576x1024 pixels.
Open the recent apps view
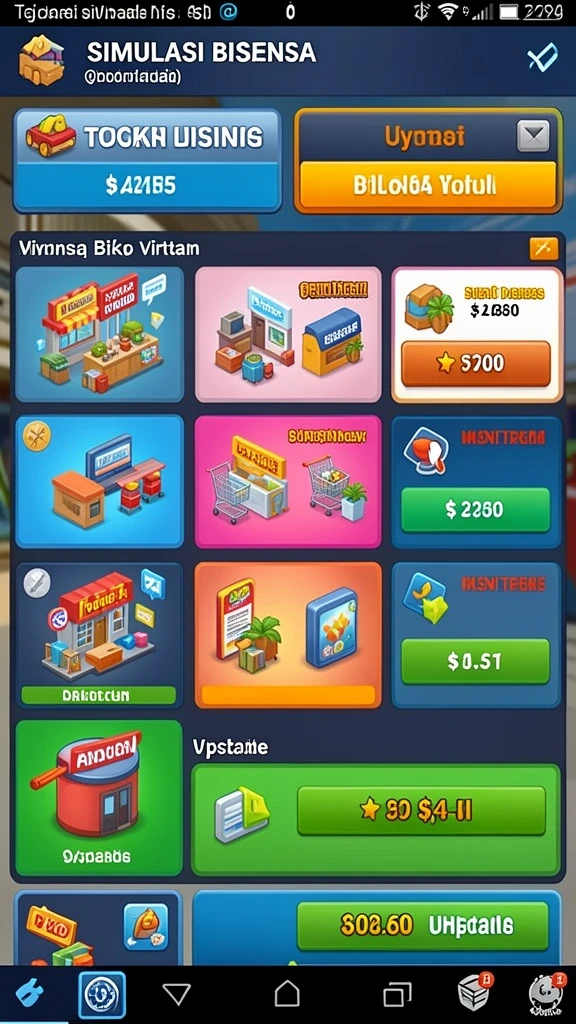tap(397, 995)
